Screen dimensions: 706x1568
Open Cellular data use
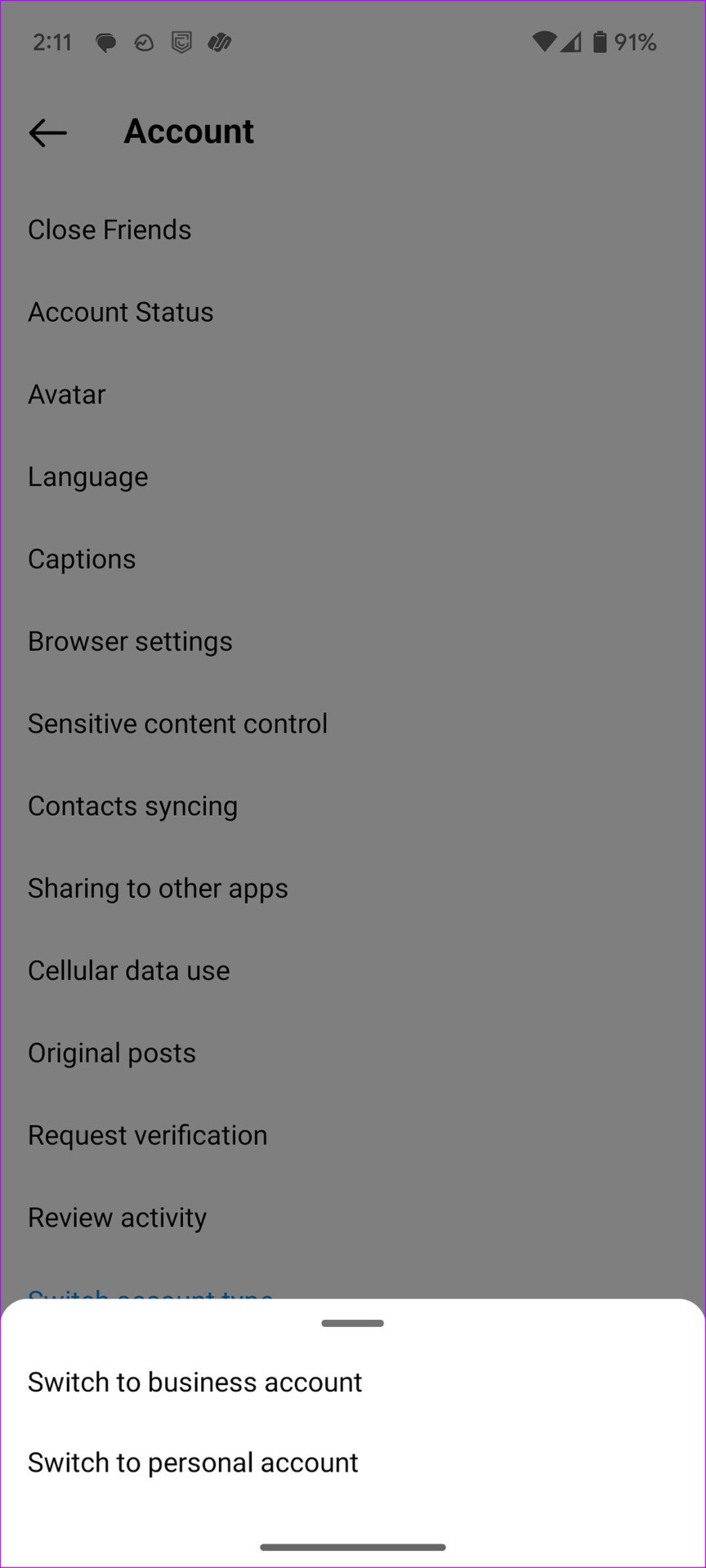353,971
